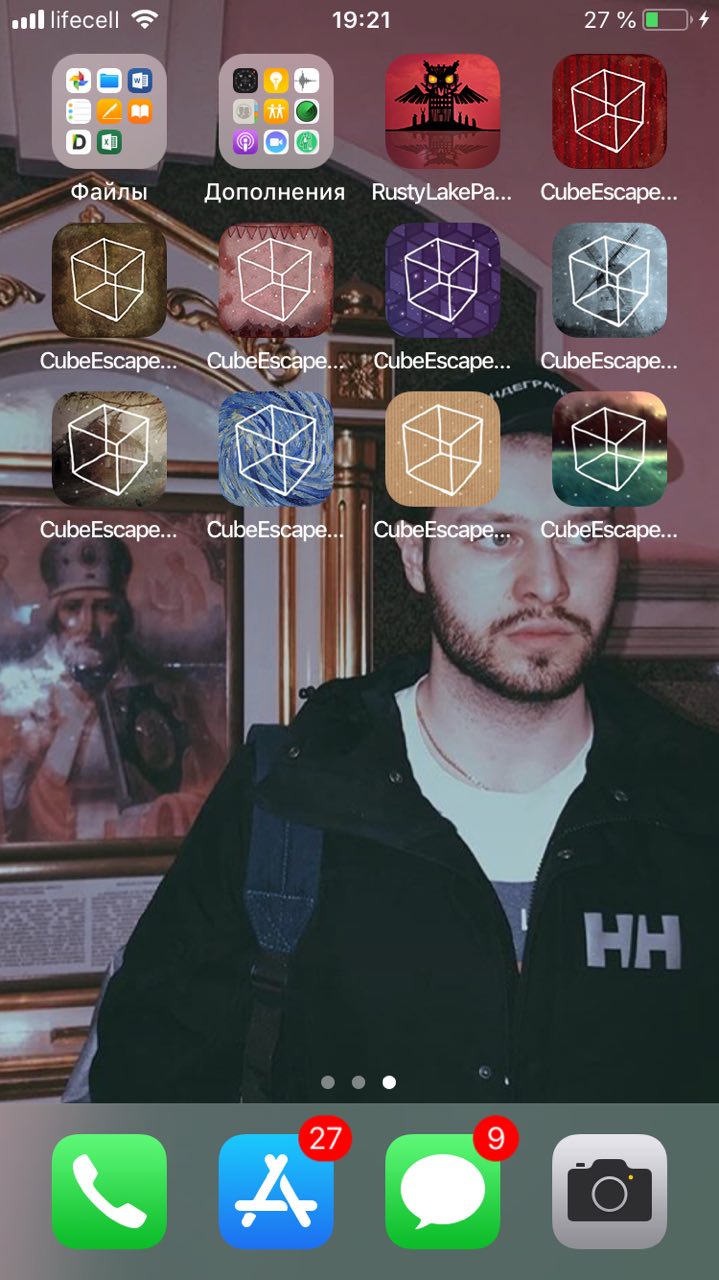This screenshot has width=719, height=1280.
Task: Launch the Camera app
Action: [x=609, y=1191]
